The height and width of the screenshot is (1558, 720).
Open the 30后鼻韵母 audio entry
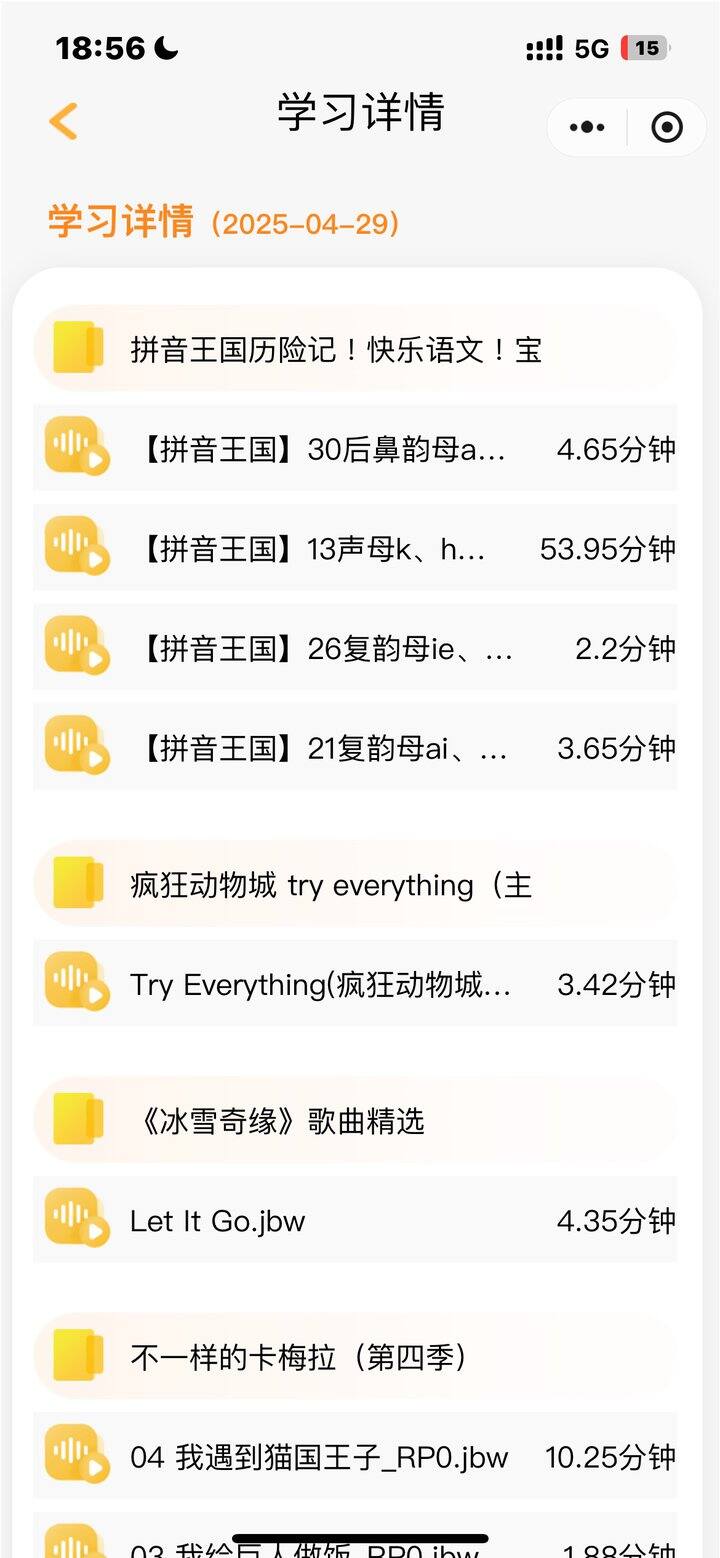[355, 448]
